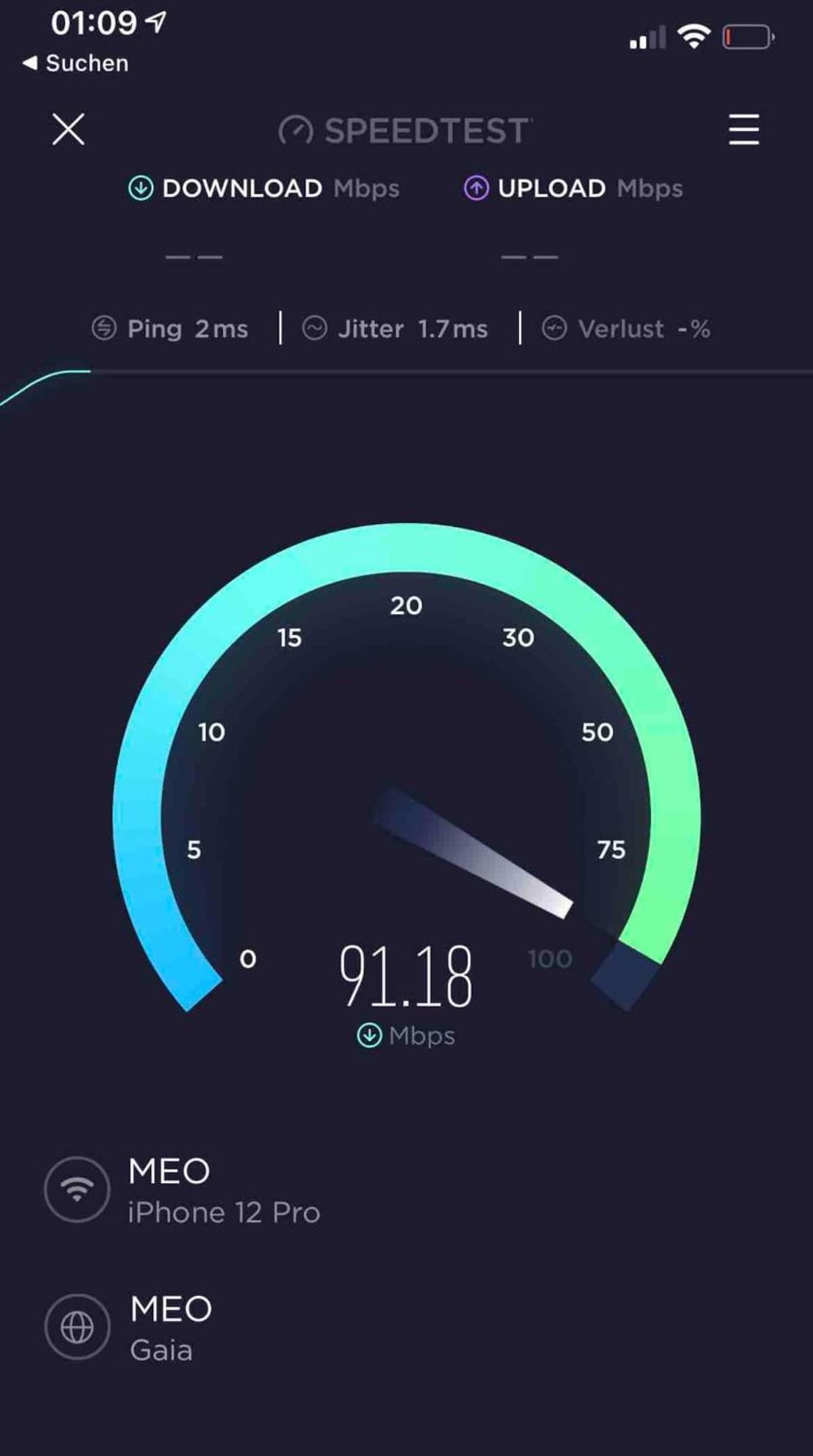
Task: Return to Suchen via back link
Action: click(75, 63)
